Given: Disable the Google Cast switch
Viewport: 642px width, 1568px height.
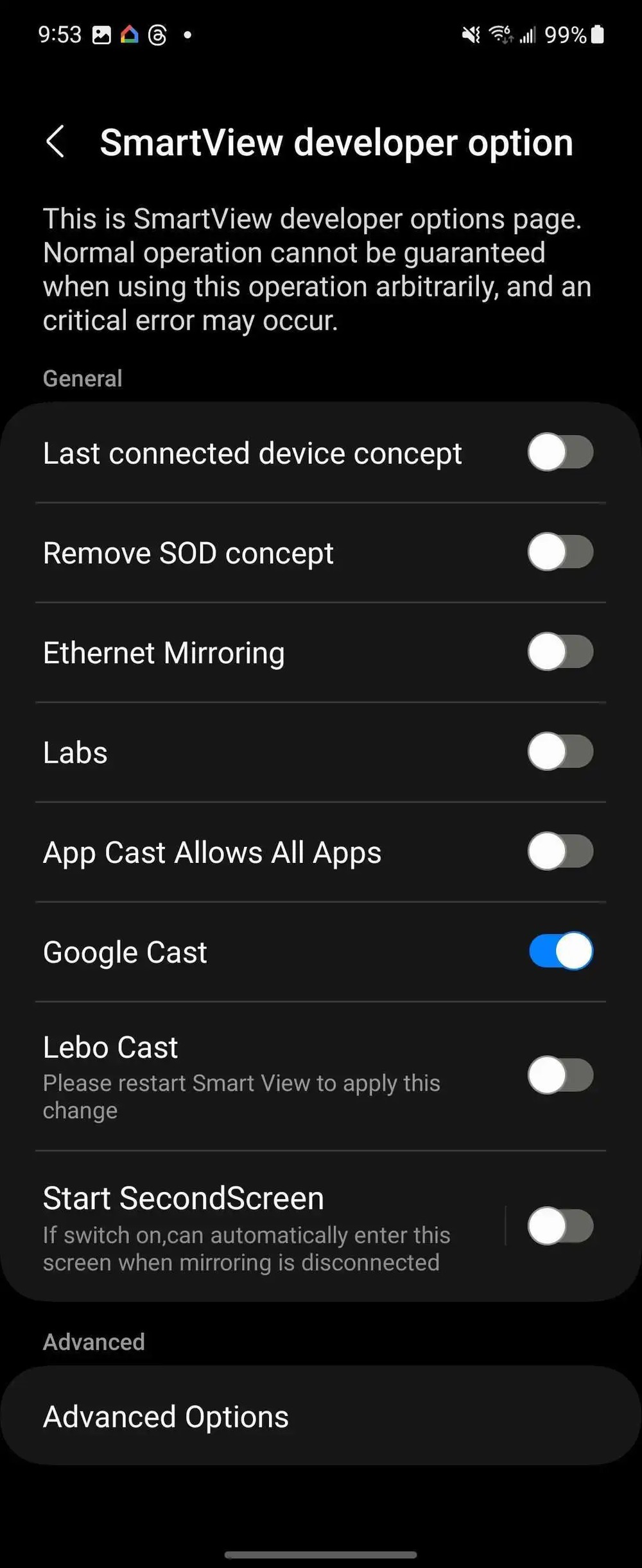Looking at the screenshot, I should click(560, 951).
